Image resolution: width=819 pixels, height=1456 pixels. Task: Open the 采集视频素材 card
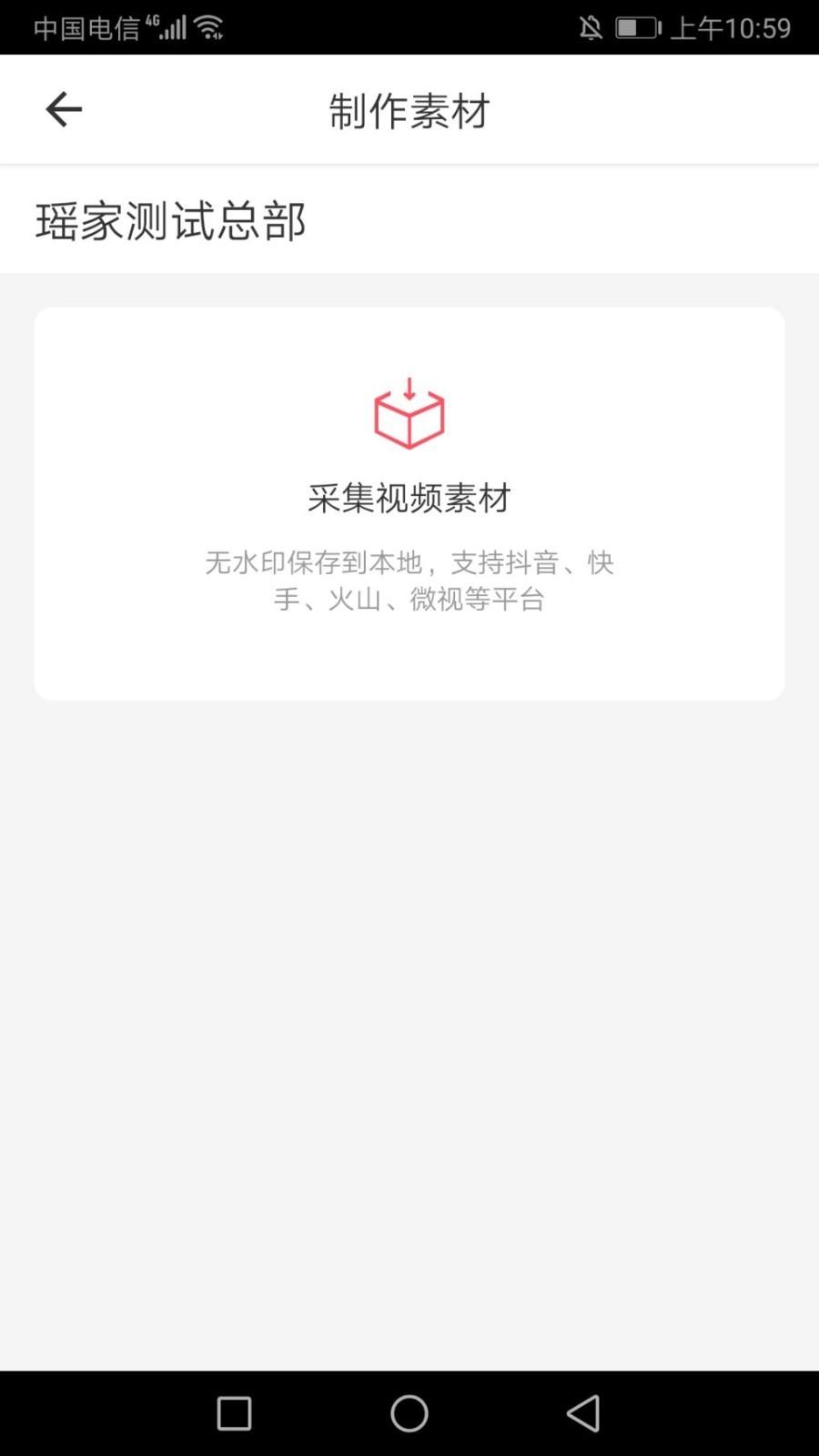(409, 503)
